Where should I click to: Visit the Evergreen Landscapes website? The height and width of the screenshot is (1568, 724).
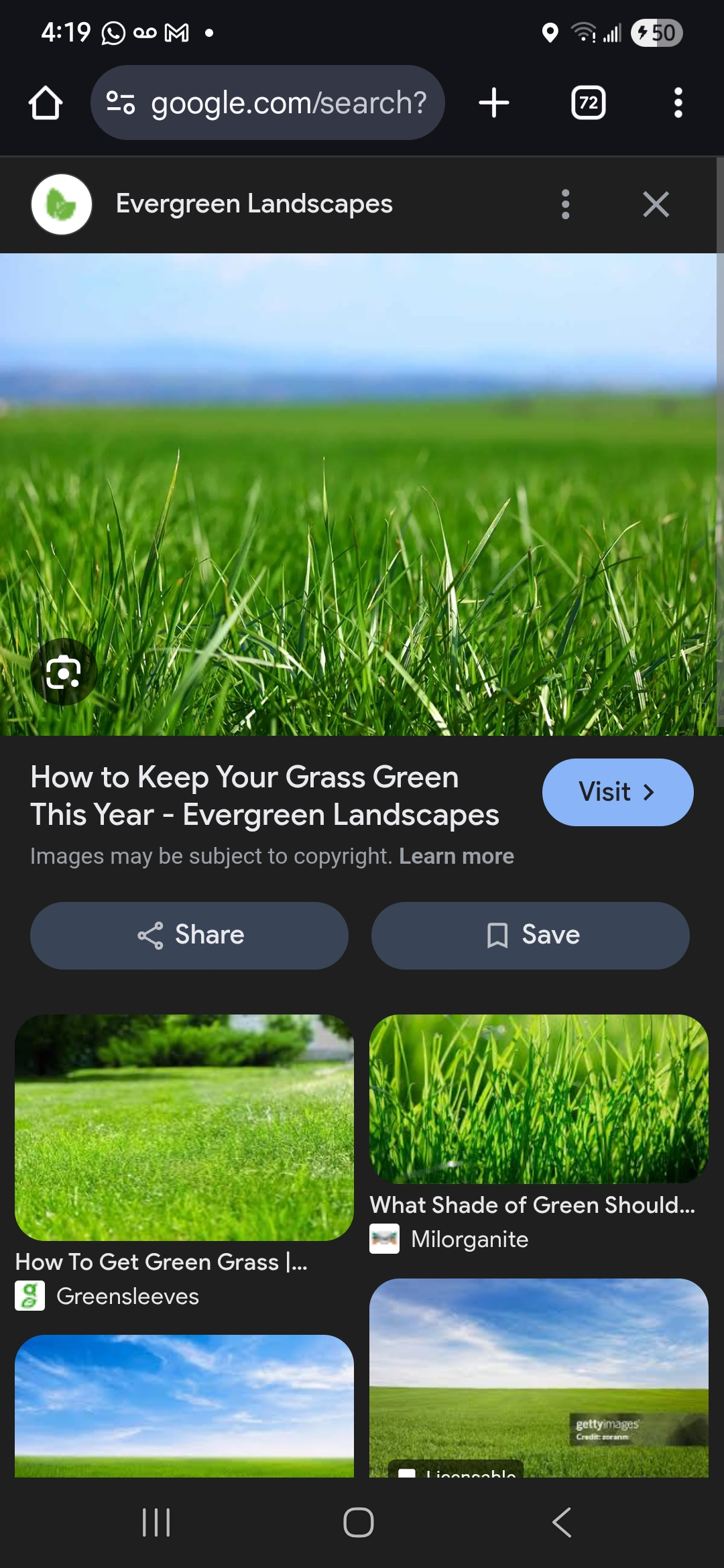pyautogui.click(x=617, y=792)
